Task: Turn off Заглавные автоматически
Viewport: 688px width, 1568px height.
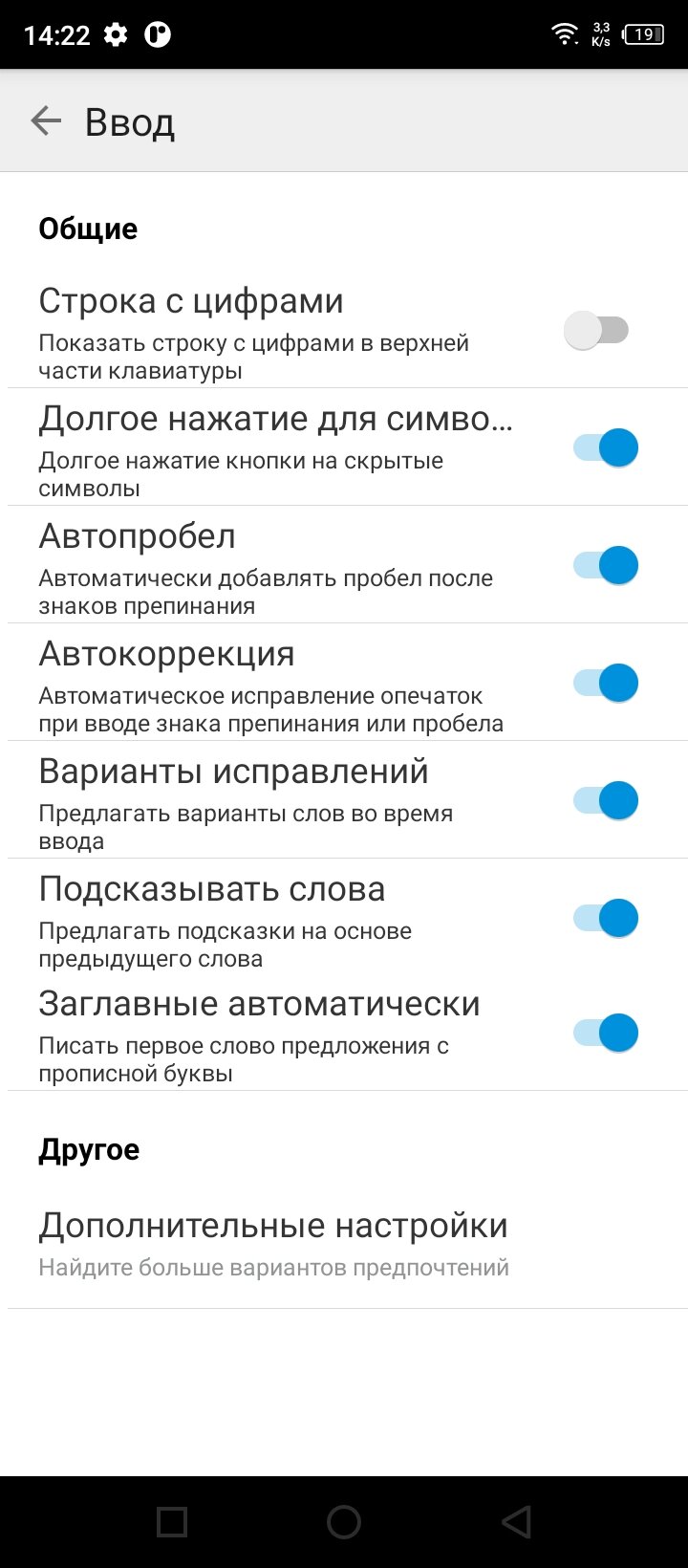Action: pyautogui.click(x=606, y=1033)
